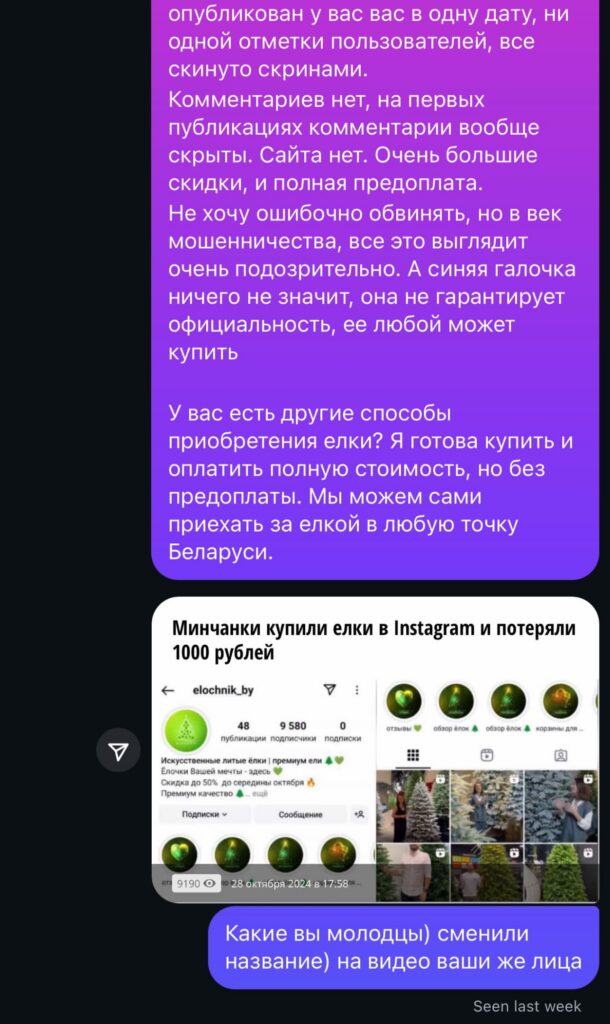Forward the shared elochnik_by image
610x1024 pixels.
[x=118, y=750]
